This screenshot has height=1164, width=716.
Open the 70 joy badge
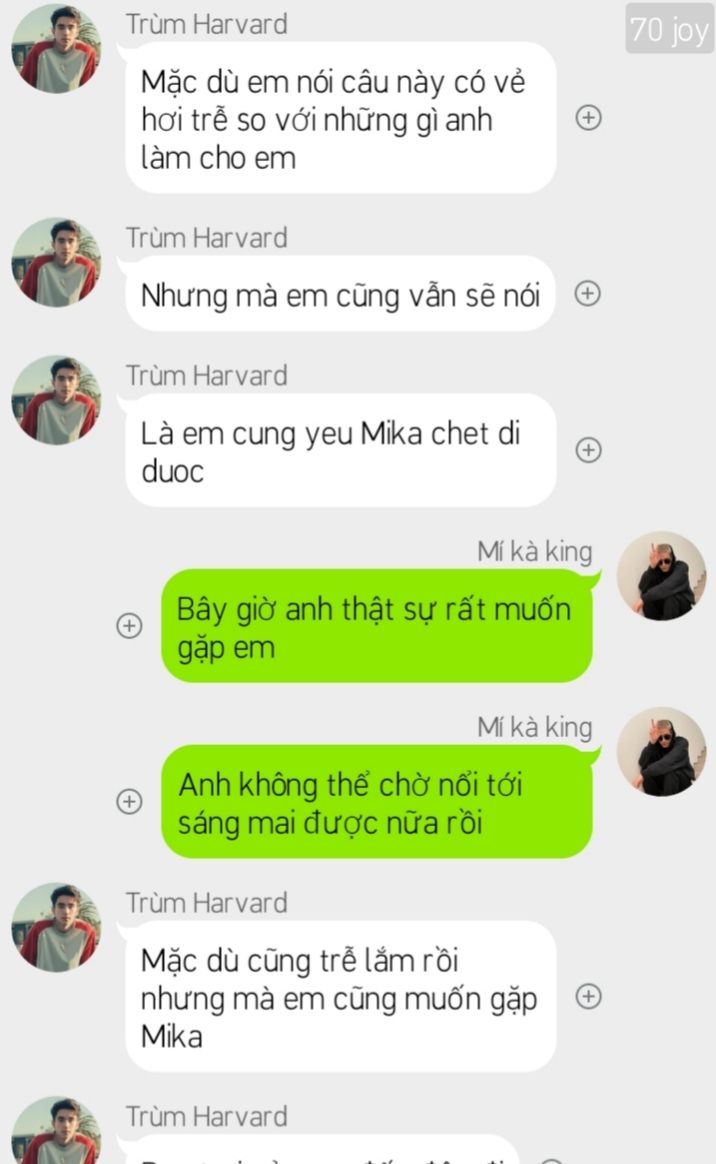coord(669,29)
